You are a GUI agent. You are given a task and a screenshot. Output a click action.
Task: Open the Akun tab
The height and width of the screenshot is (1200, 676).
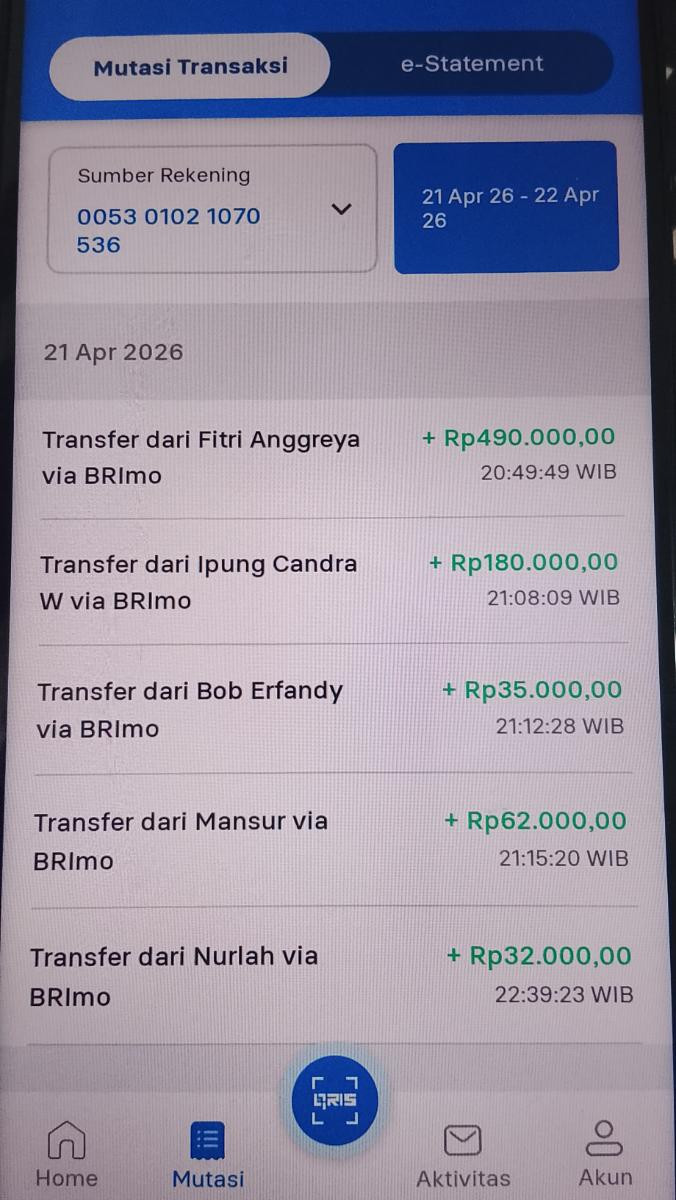[x=605, y=1153]
